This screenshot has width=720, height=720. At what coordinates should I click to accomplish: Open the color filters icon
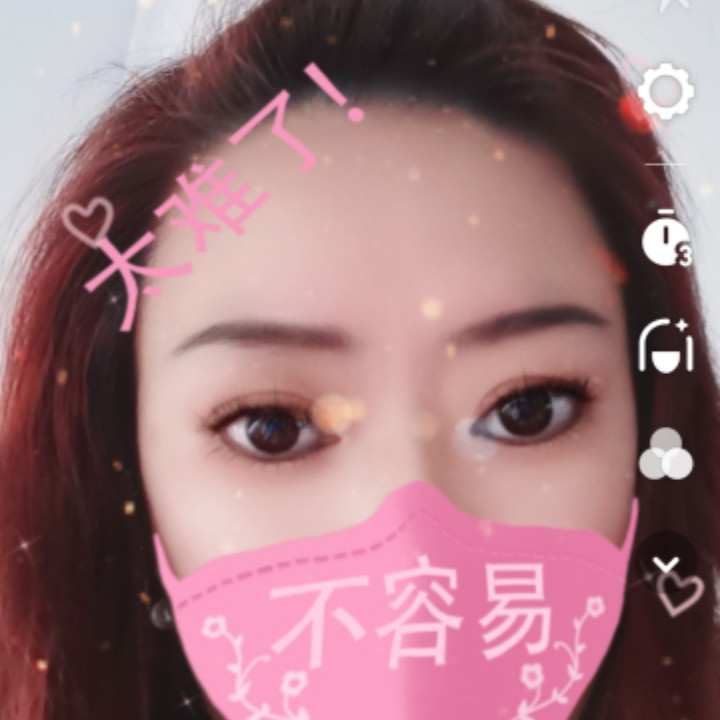click(x=666, y=454)
